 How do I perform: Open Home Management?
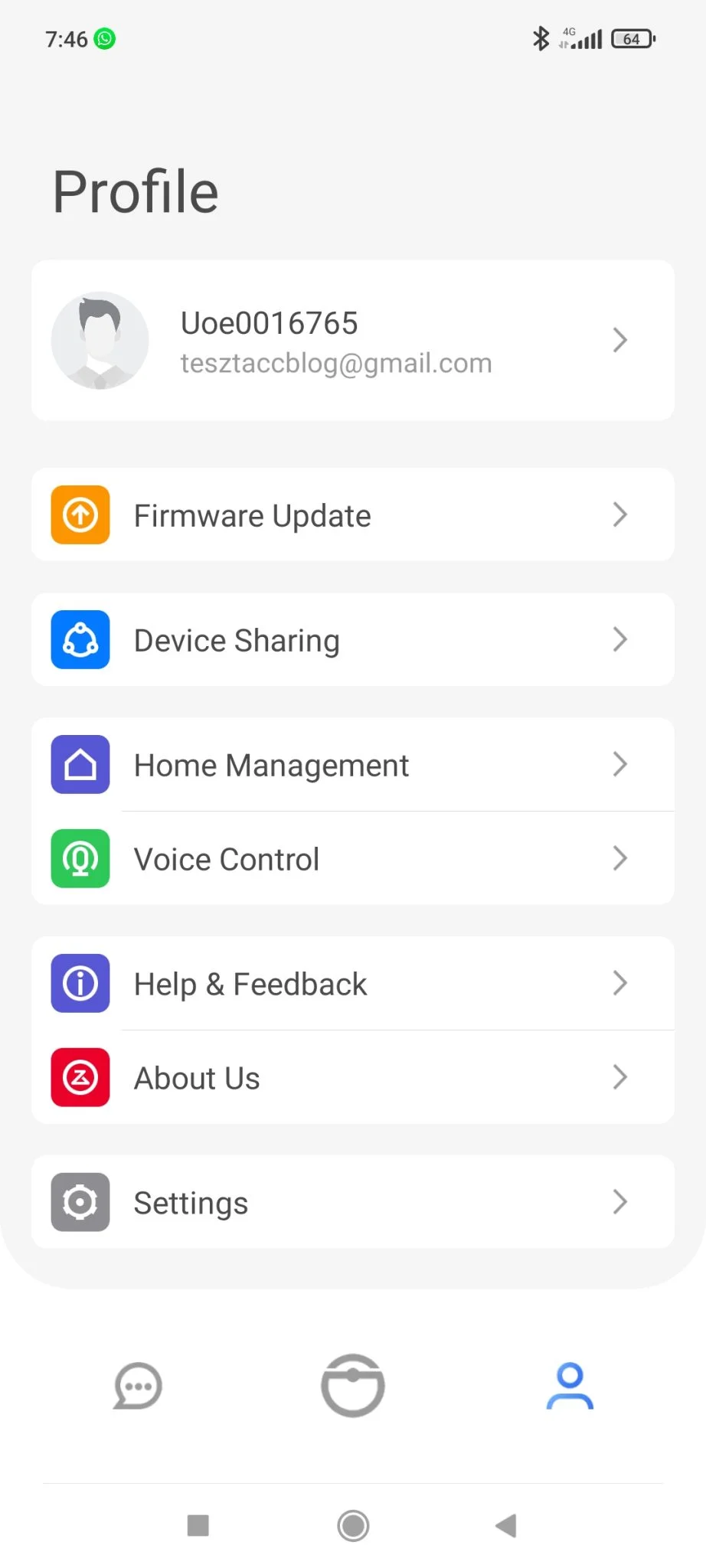pyautogui.click(x=352, y=765)
